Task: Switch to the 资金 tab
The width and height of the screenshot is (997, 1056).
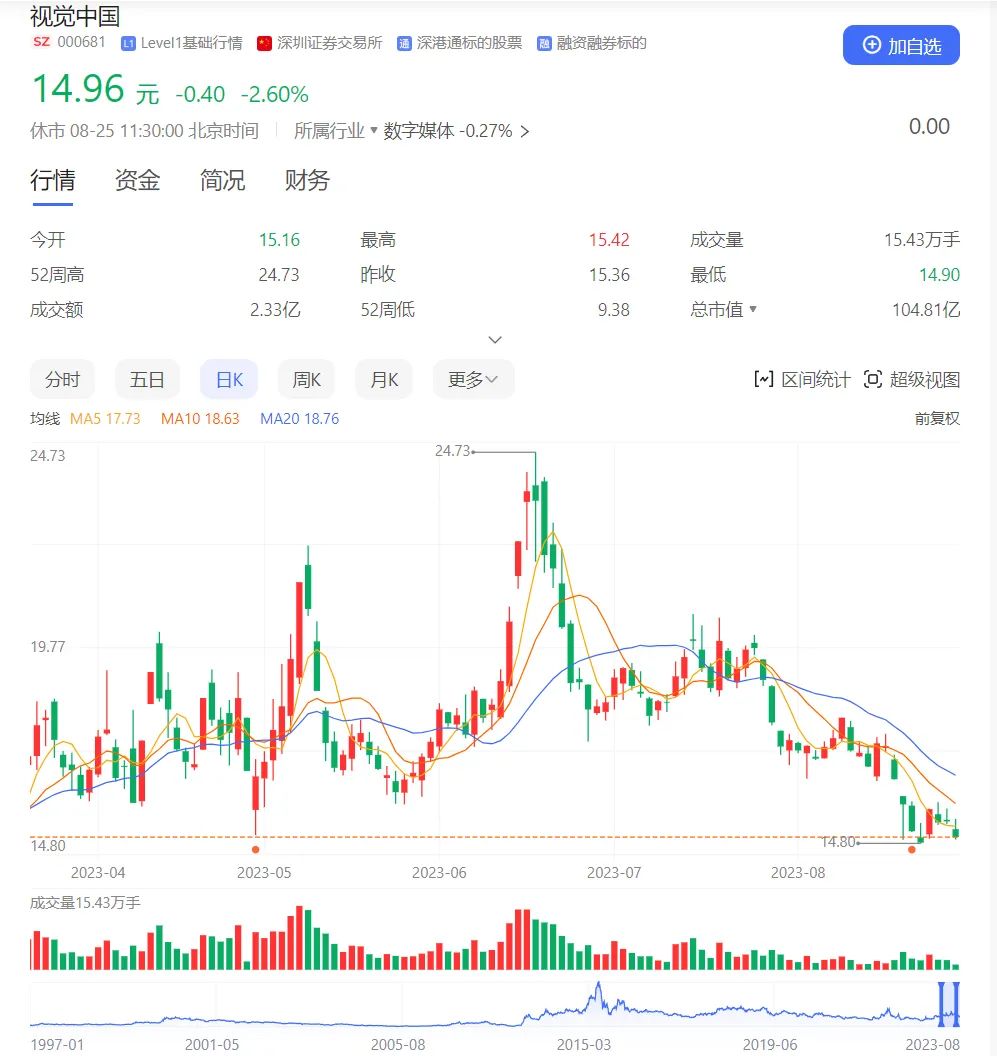Action: pos(137,181)
